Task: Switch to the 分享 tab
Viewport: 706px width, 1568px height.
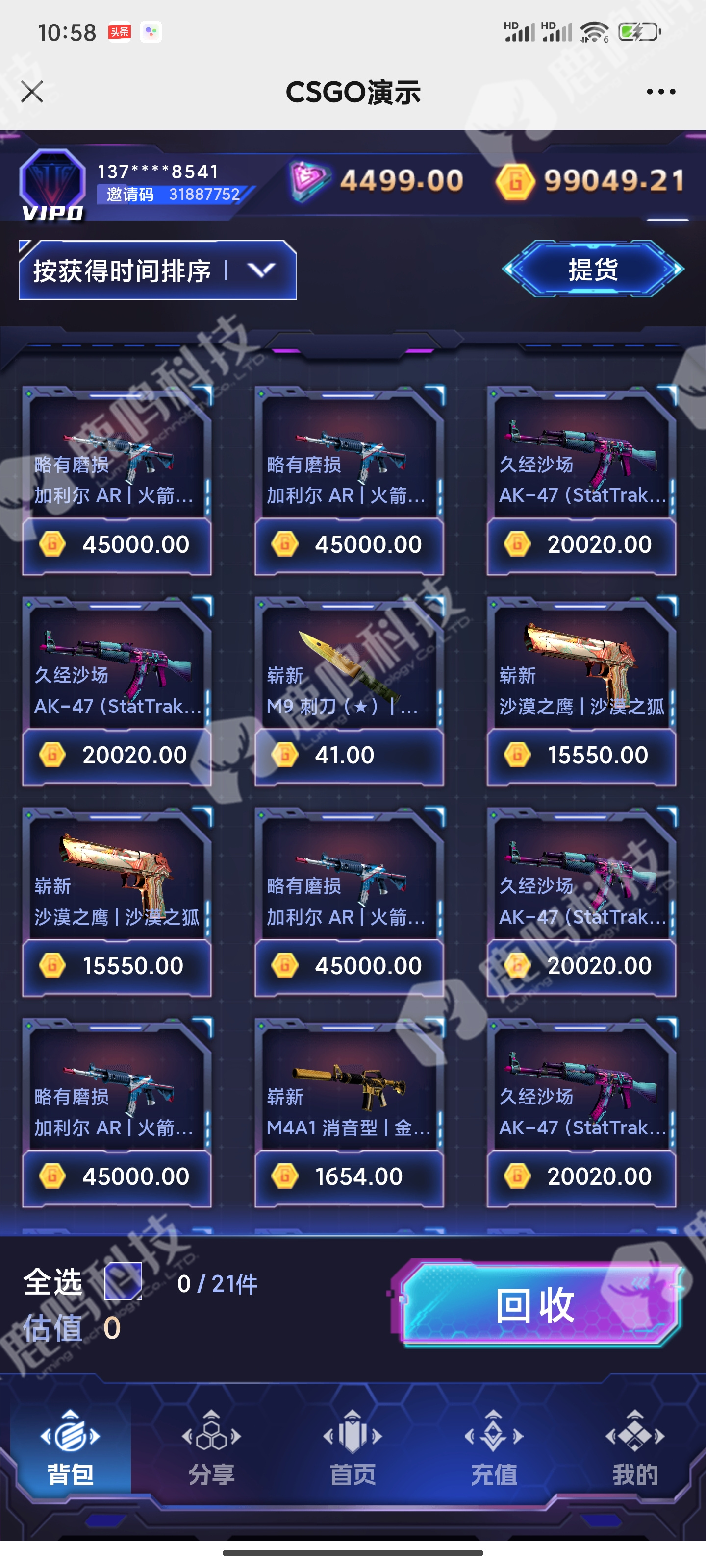Action: [x=211, y=1449]
